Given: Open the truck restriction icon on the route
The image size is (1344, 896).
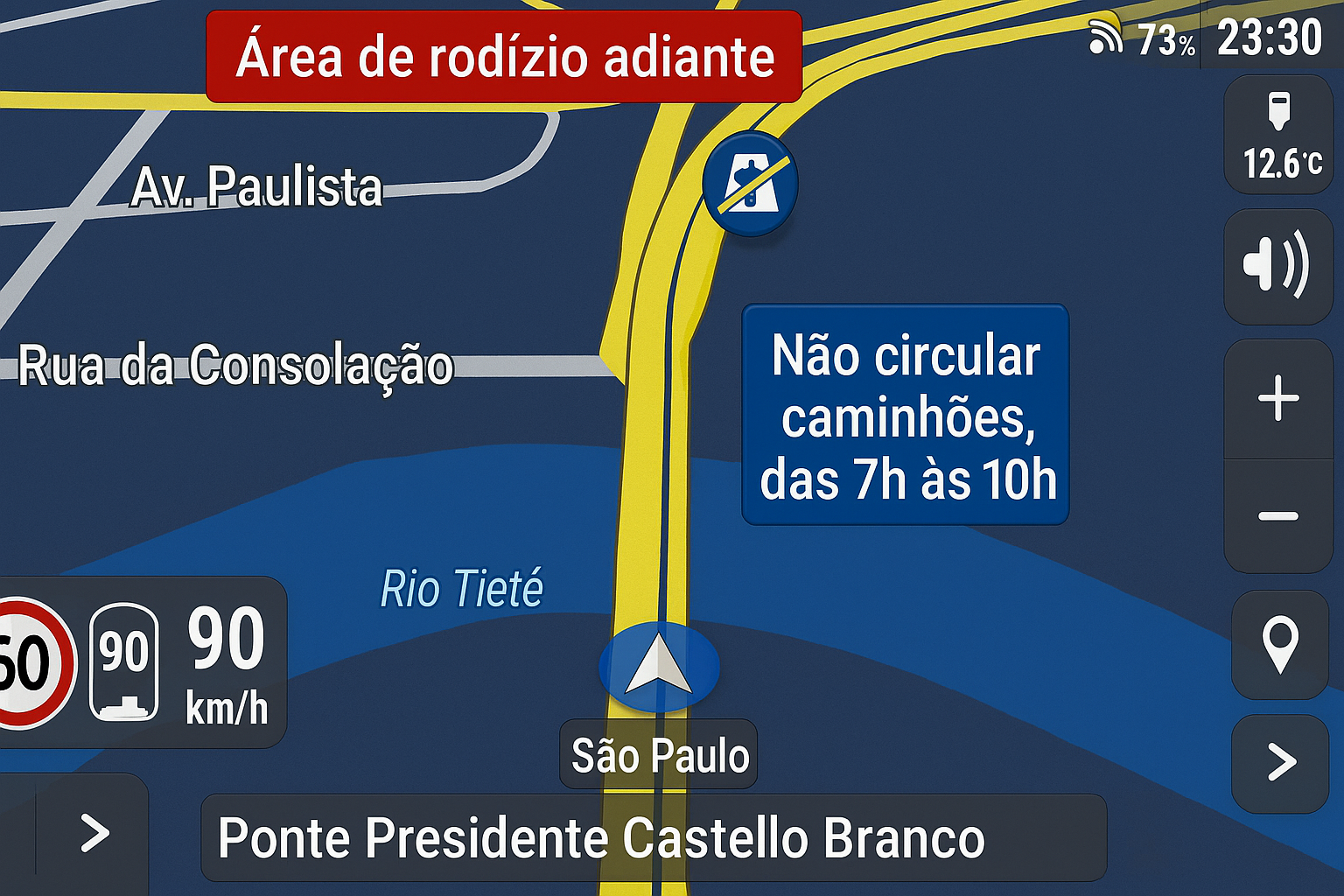Looking at the screenshot, I should (x=750, y=183).
